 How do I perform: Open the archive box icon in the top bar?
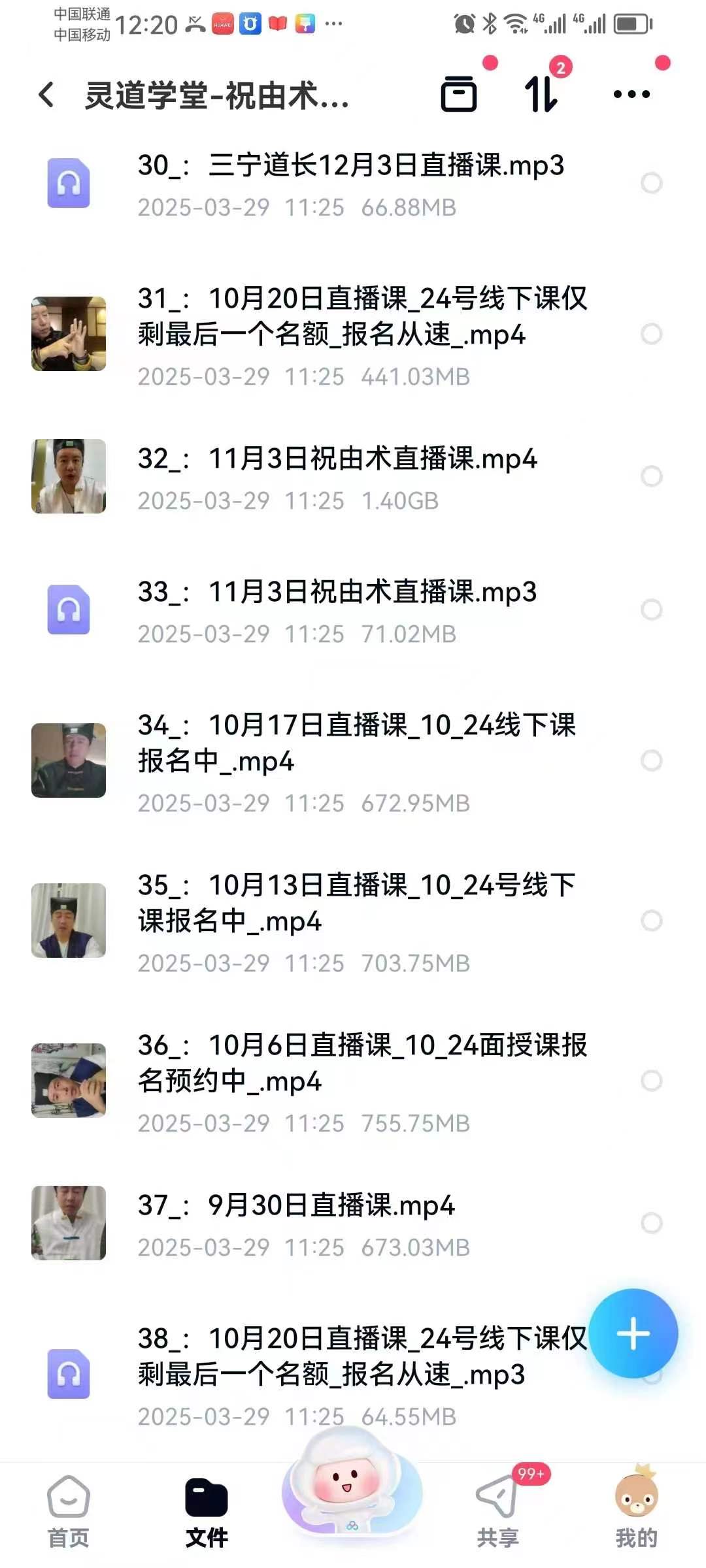click(458, 94)
